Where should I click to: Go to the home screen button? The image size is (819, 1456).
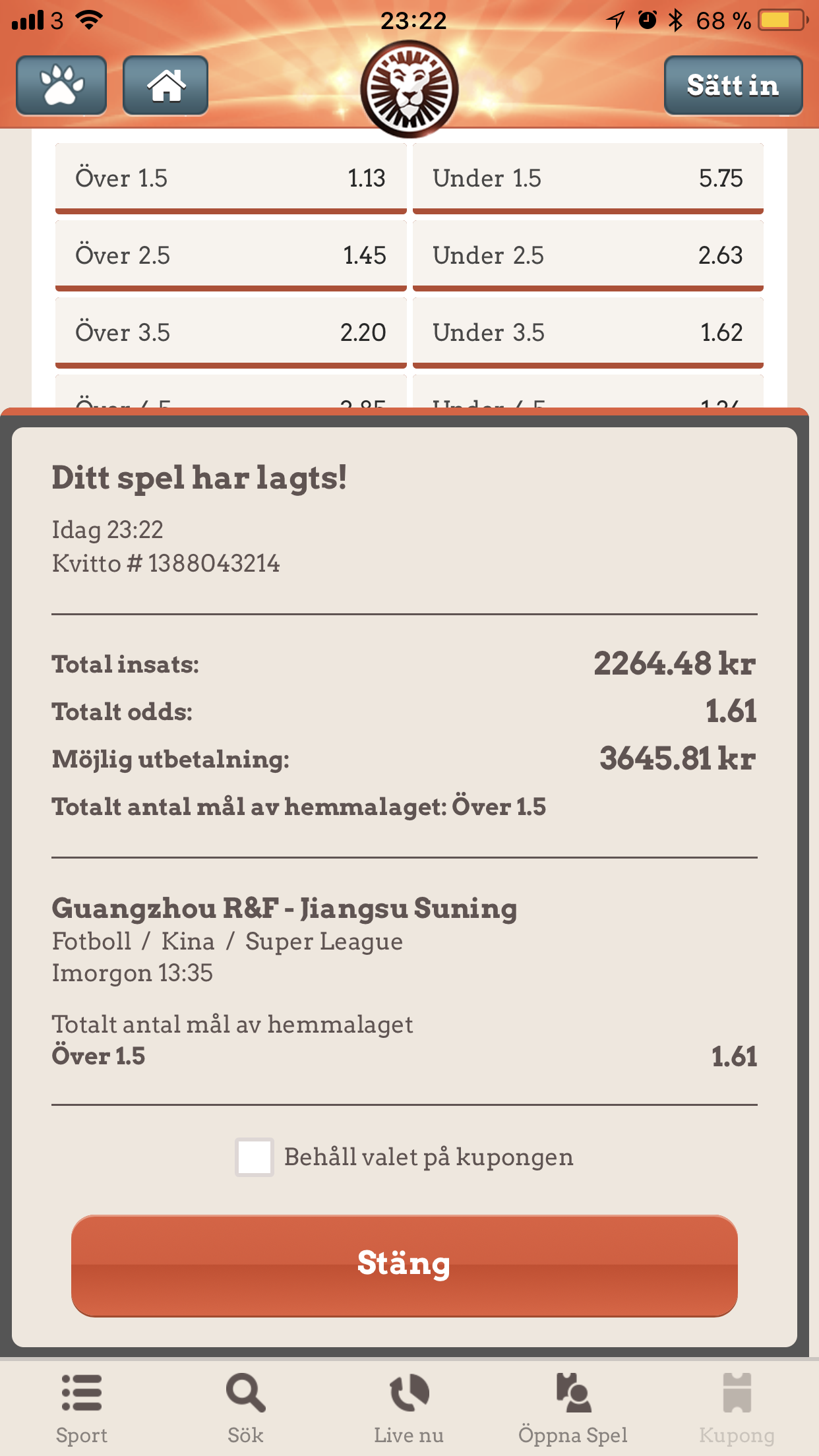tap(166, 86)
